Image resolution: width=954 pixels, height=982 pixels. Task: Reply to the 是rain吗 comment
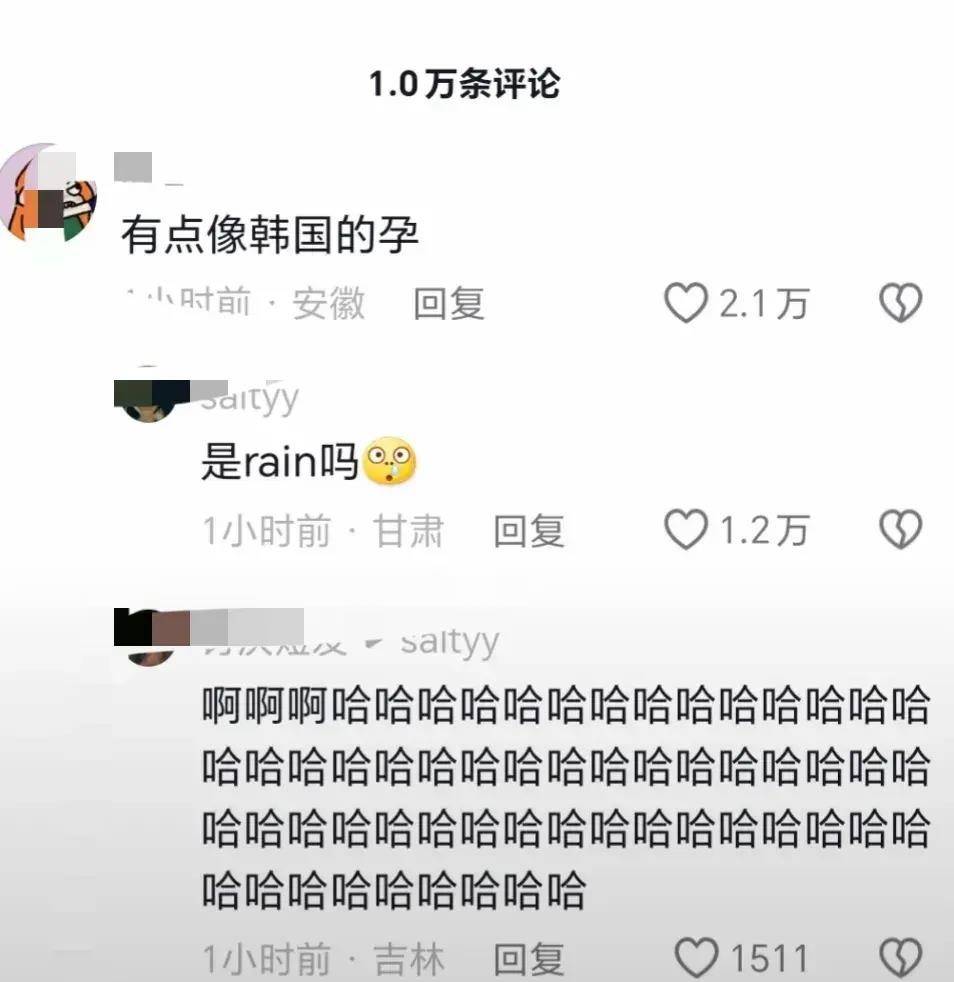[529, 531]
